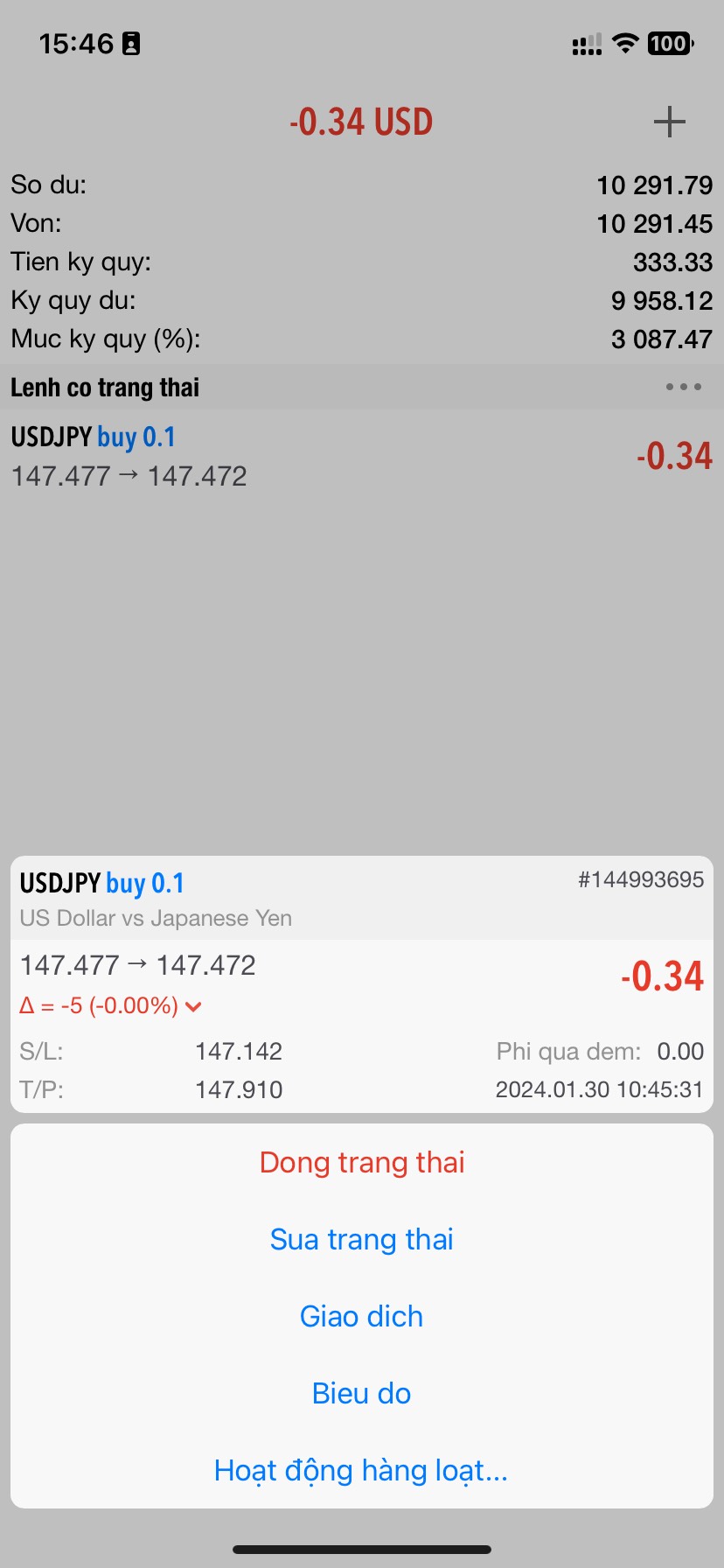
Task: Tap Dong trang thai to close position
Action: pyautogui.click(x=362, y=1163)
